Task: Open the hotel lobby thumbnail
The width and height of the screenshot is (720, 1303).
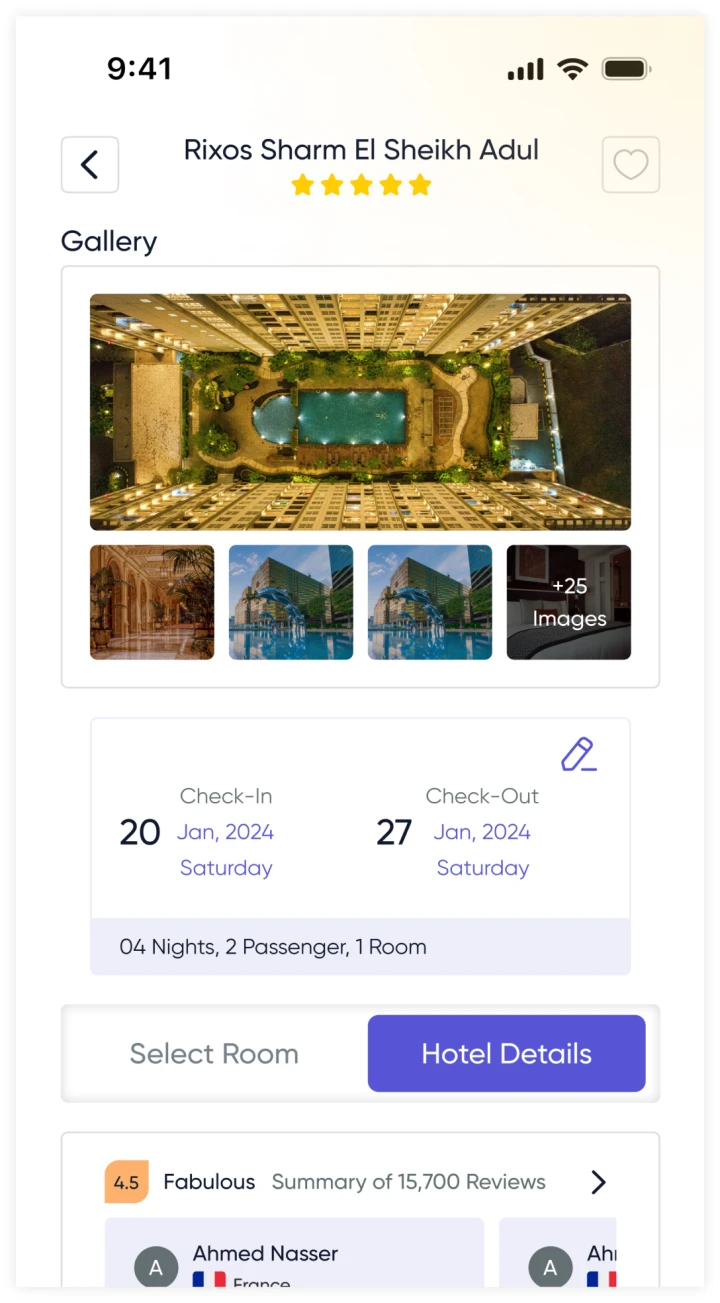Action: point(152,602)
